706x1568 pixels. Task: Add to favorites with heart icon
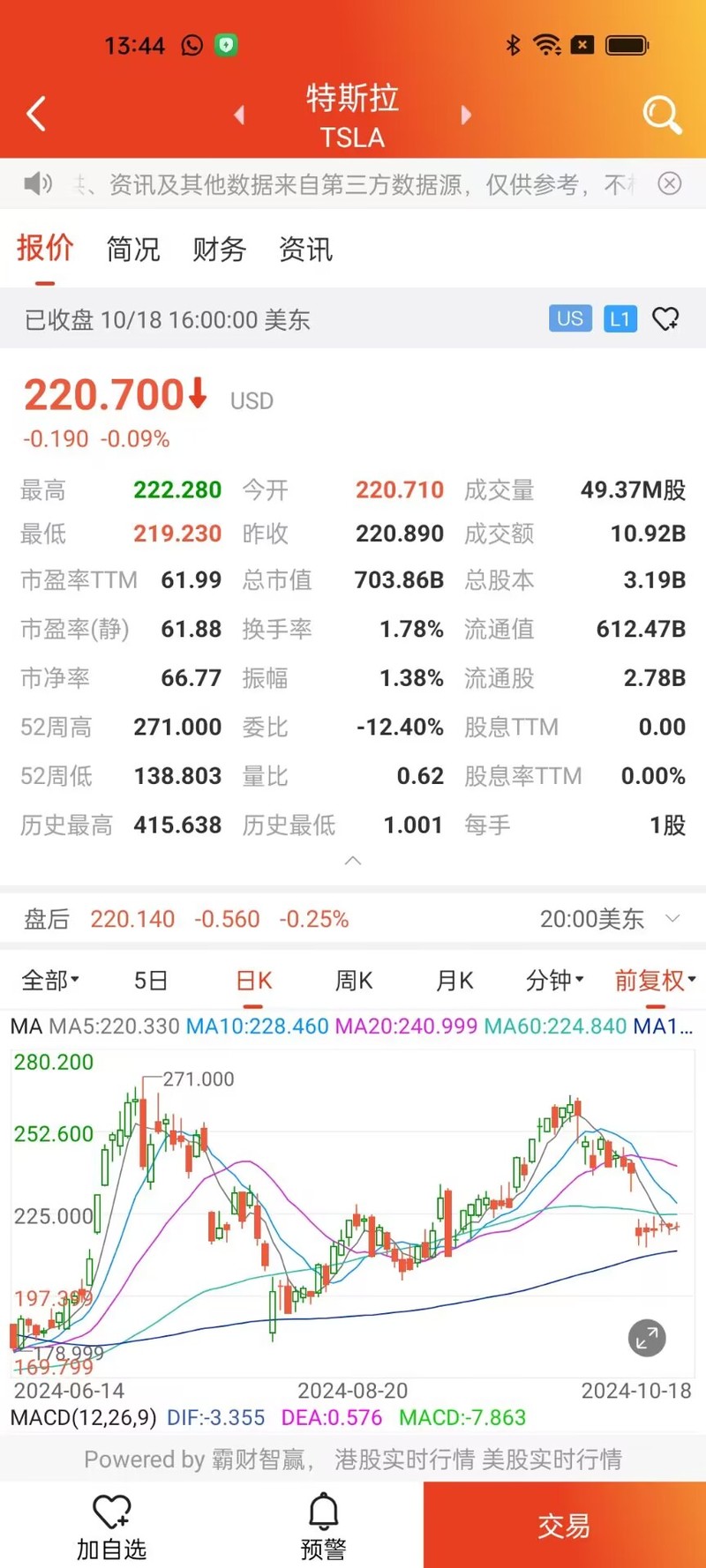(665, 319)
